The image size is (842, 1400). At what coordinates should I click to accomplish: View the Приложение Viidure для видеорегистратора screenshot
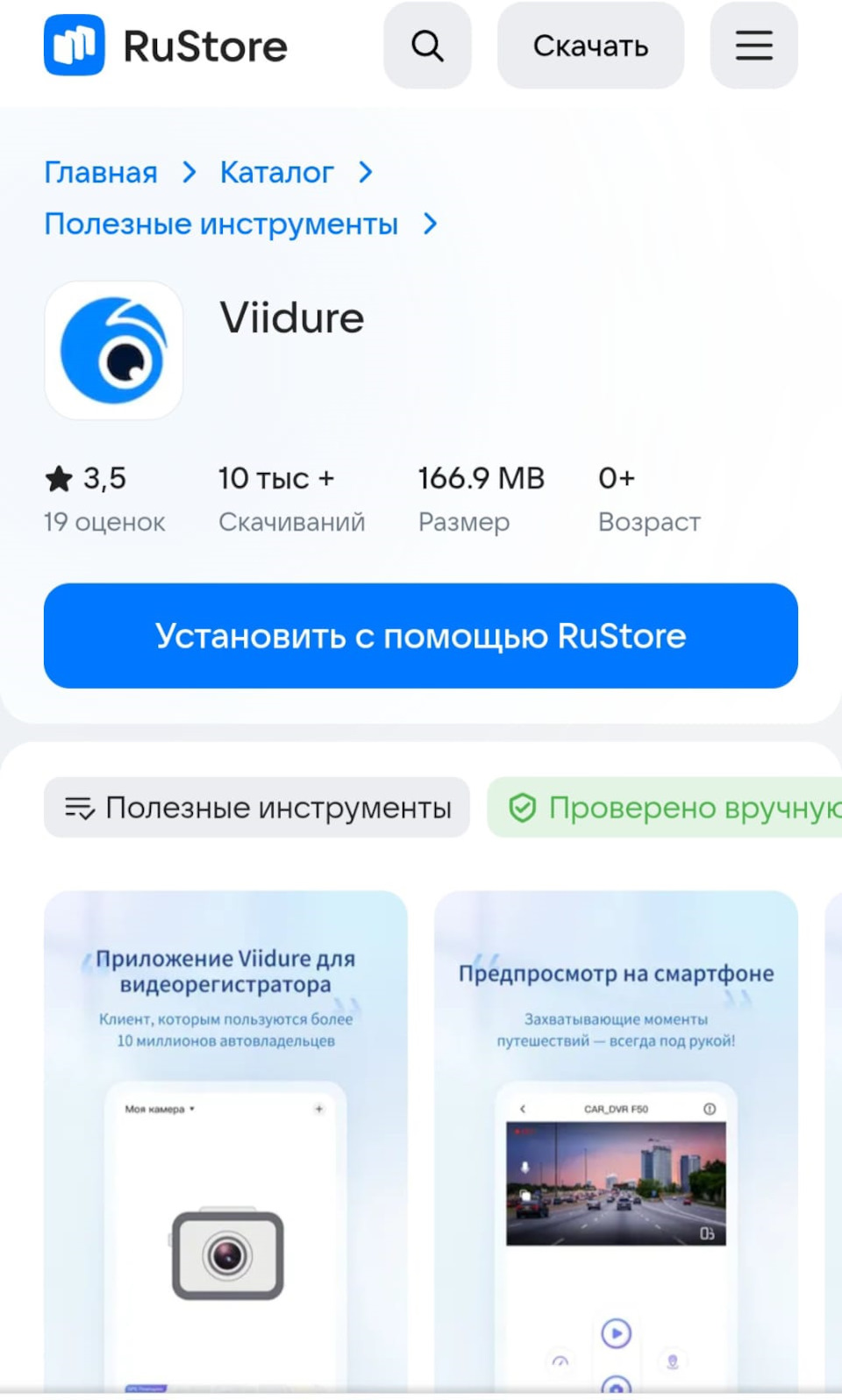(225, 1140)
